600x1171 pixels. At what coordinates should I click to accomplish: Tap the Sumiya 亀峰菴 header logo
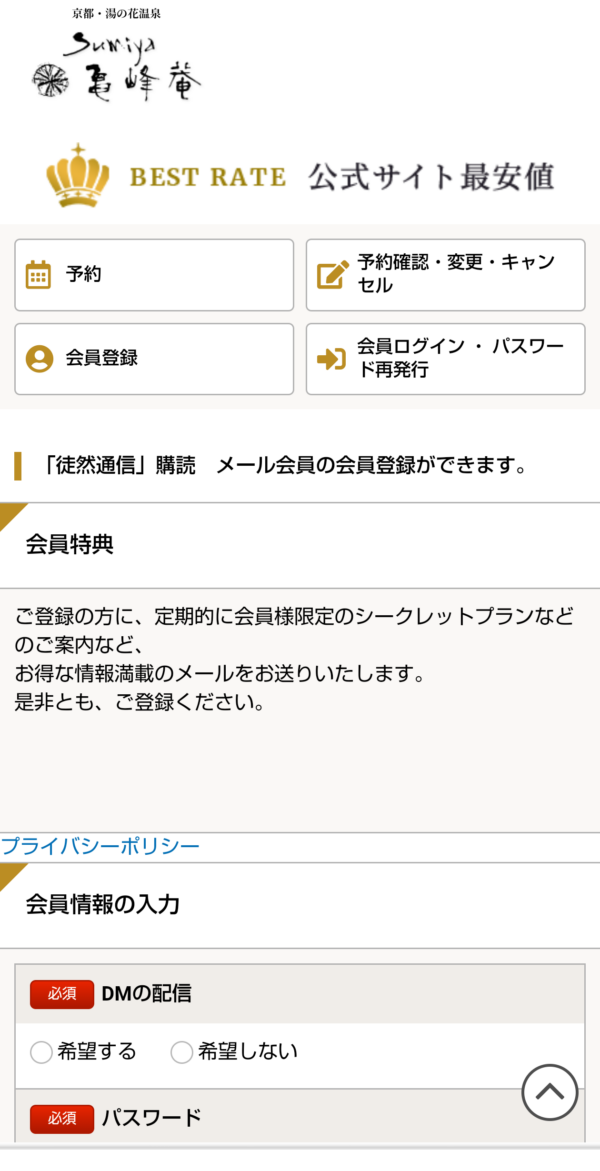[x=117, y=56]
